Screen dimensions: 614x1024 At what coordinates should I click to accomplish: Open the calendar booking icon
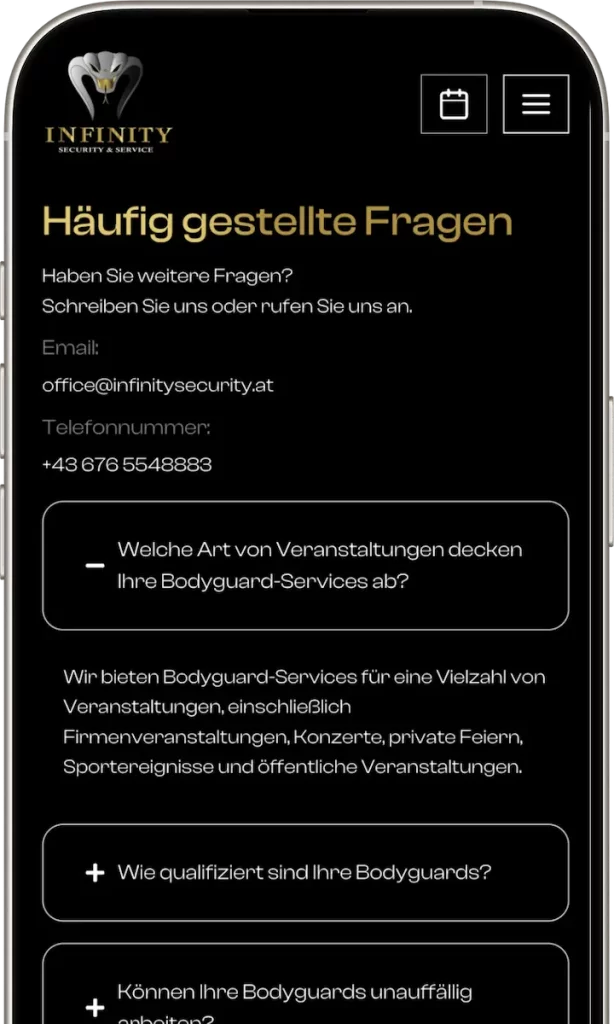(x=454, y=104)
